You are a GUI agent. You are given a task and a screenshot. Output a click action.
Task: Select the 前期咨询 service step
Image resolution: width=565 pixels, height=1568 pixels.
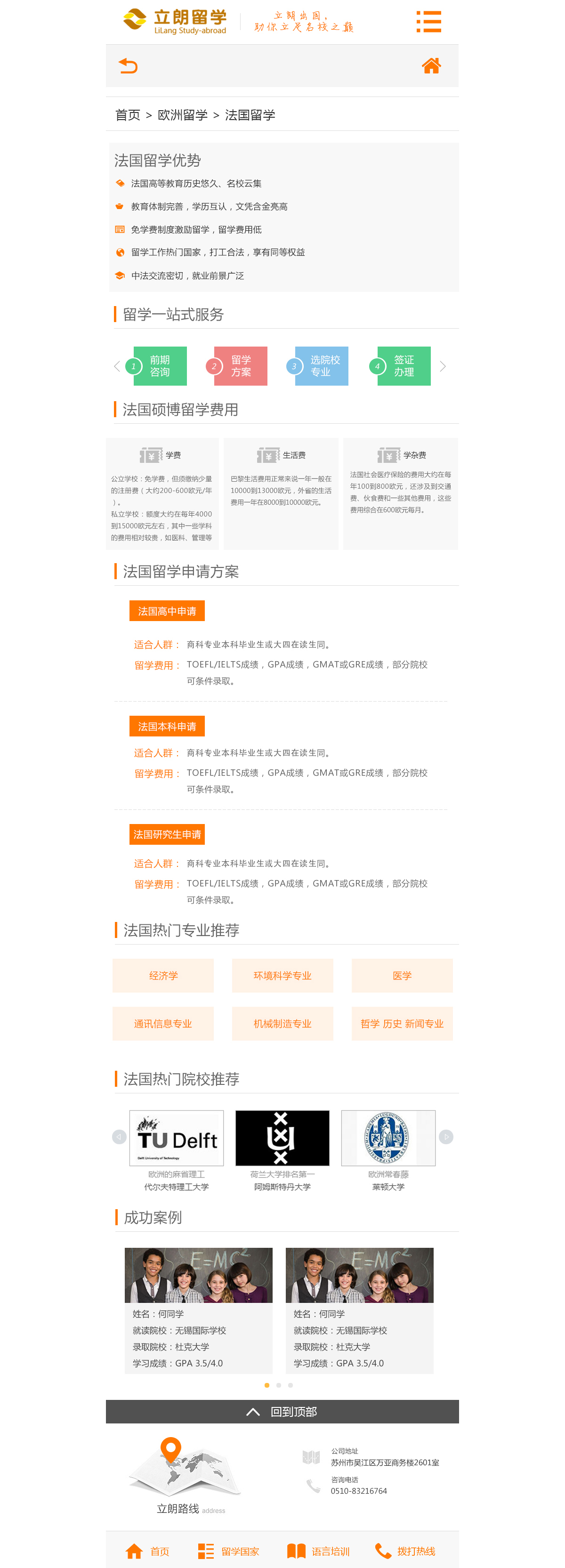[160, 366]
